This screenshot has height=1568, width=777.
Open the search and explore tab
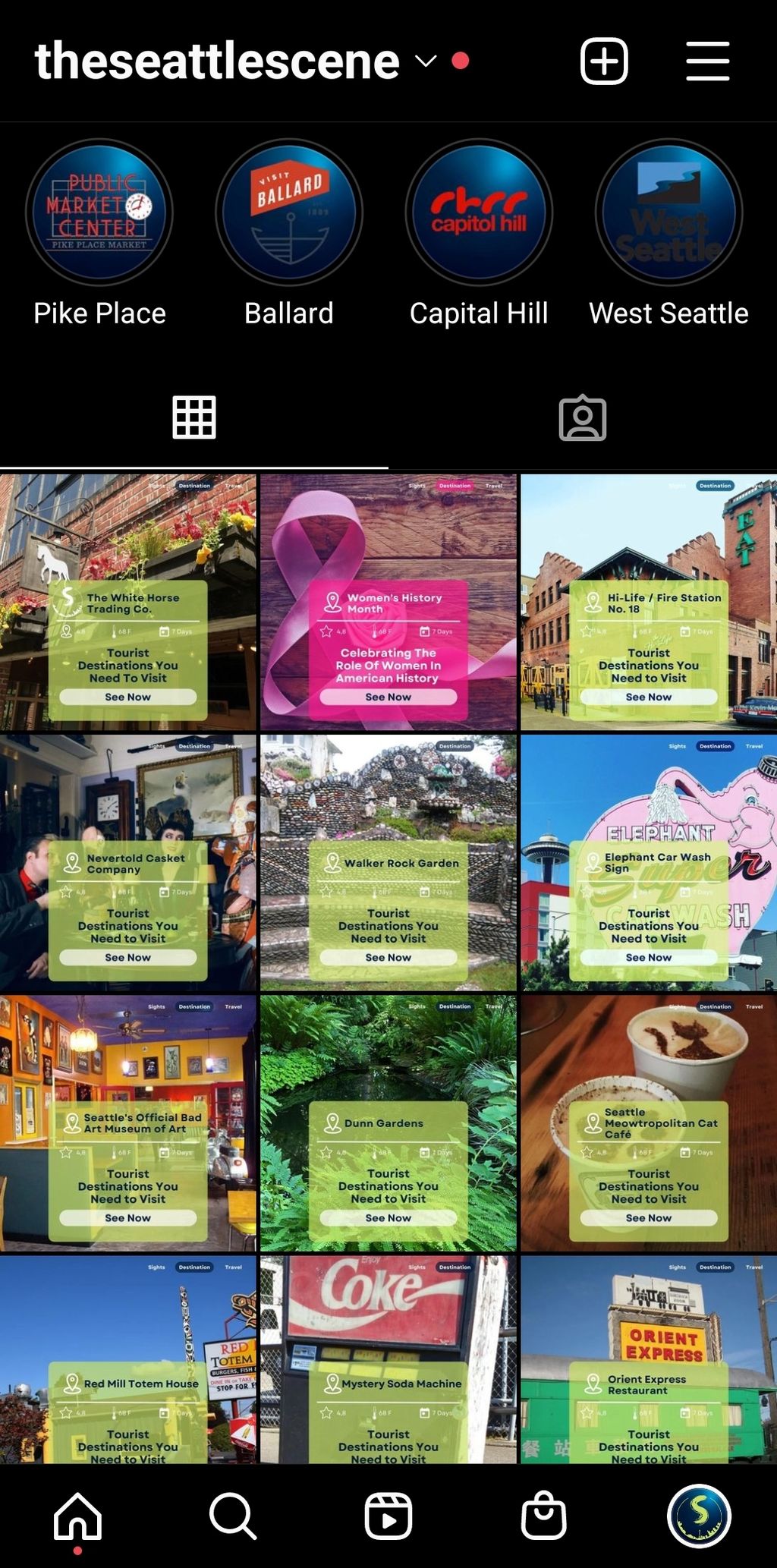(232, 1516)
